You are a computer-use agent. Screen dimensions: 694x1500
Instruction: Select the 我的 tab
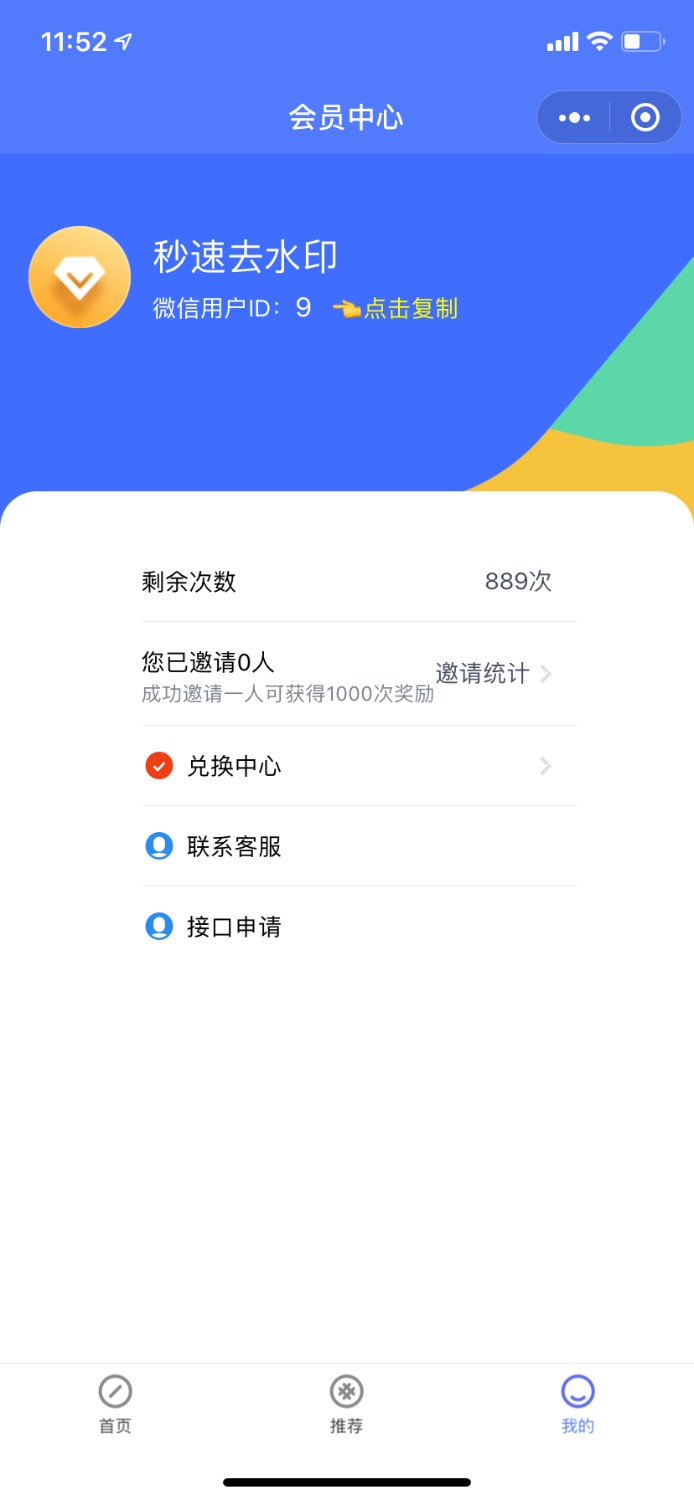pos(577,1404)
